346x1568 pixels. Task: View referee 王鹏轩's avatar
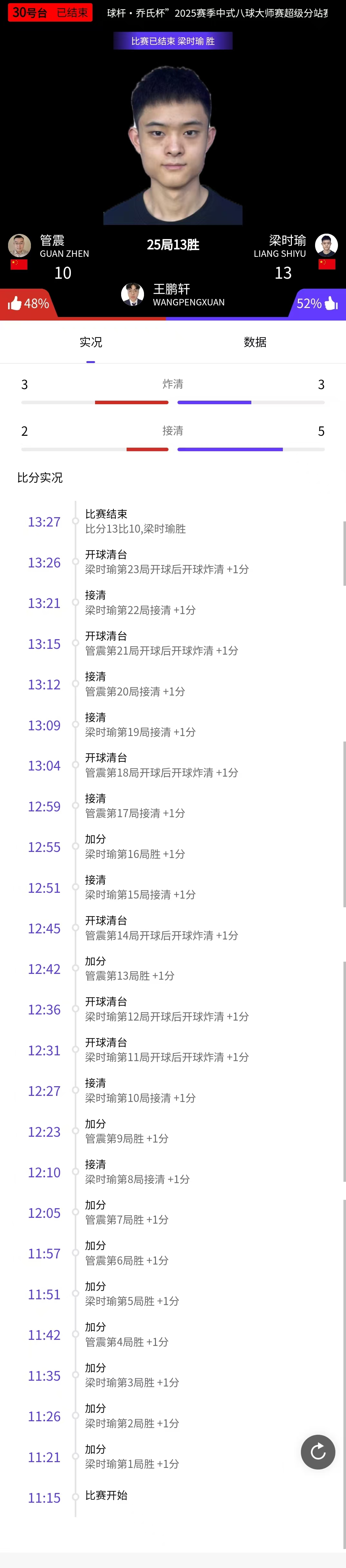(132, 294)
